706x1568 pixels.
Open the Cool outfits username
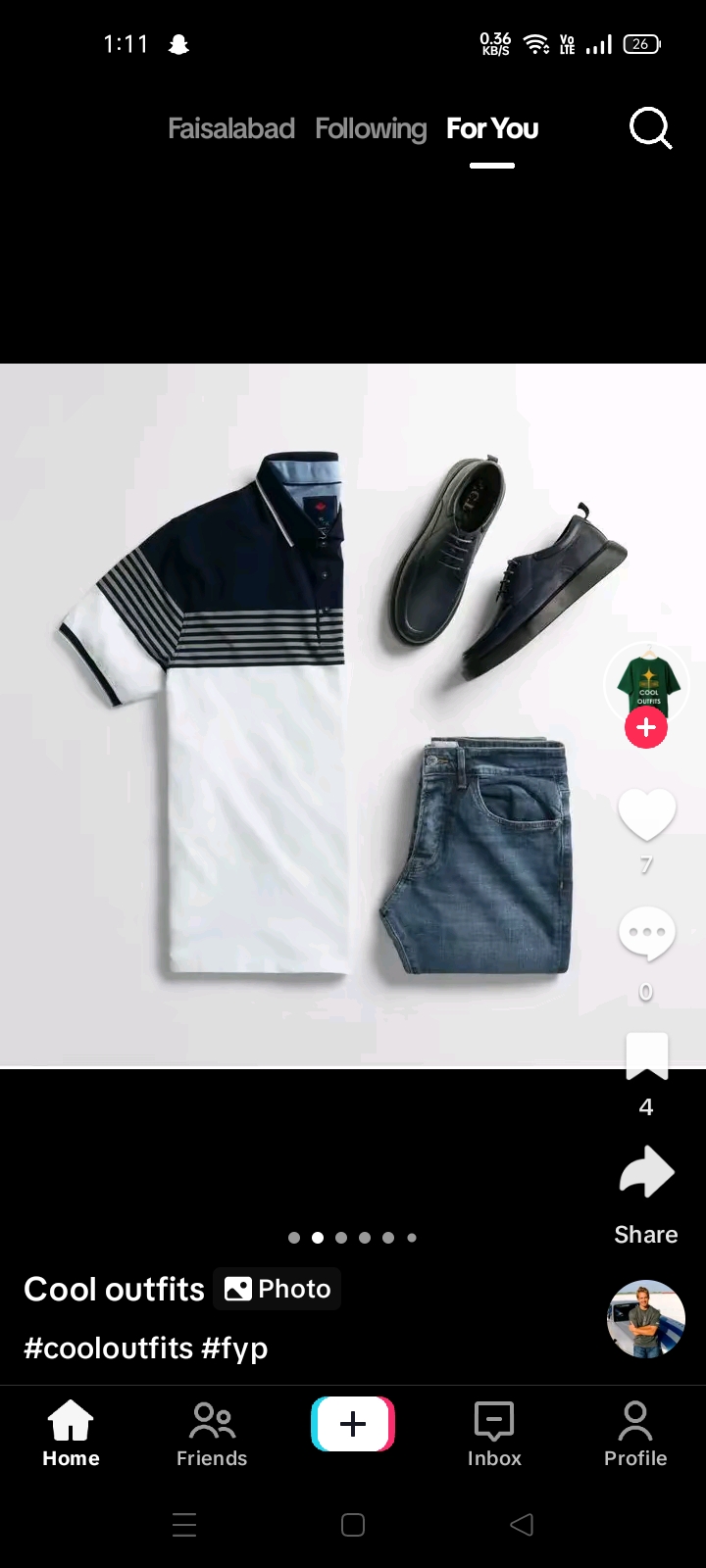tap(114, 1289)
